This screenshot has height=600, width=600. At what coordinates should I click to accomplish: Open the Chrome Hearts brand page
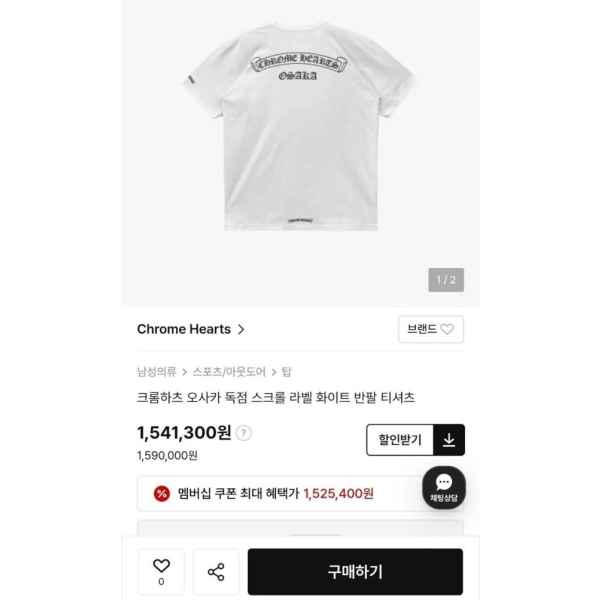[x=190, y=329]
